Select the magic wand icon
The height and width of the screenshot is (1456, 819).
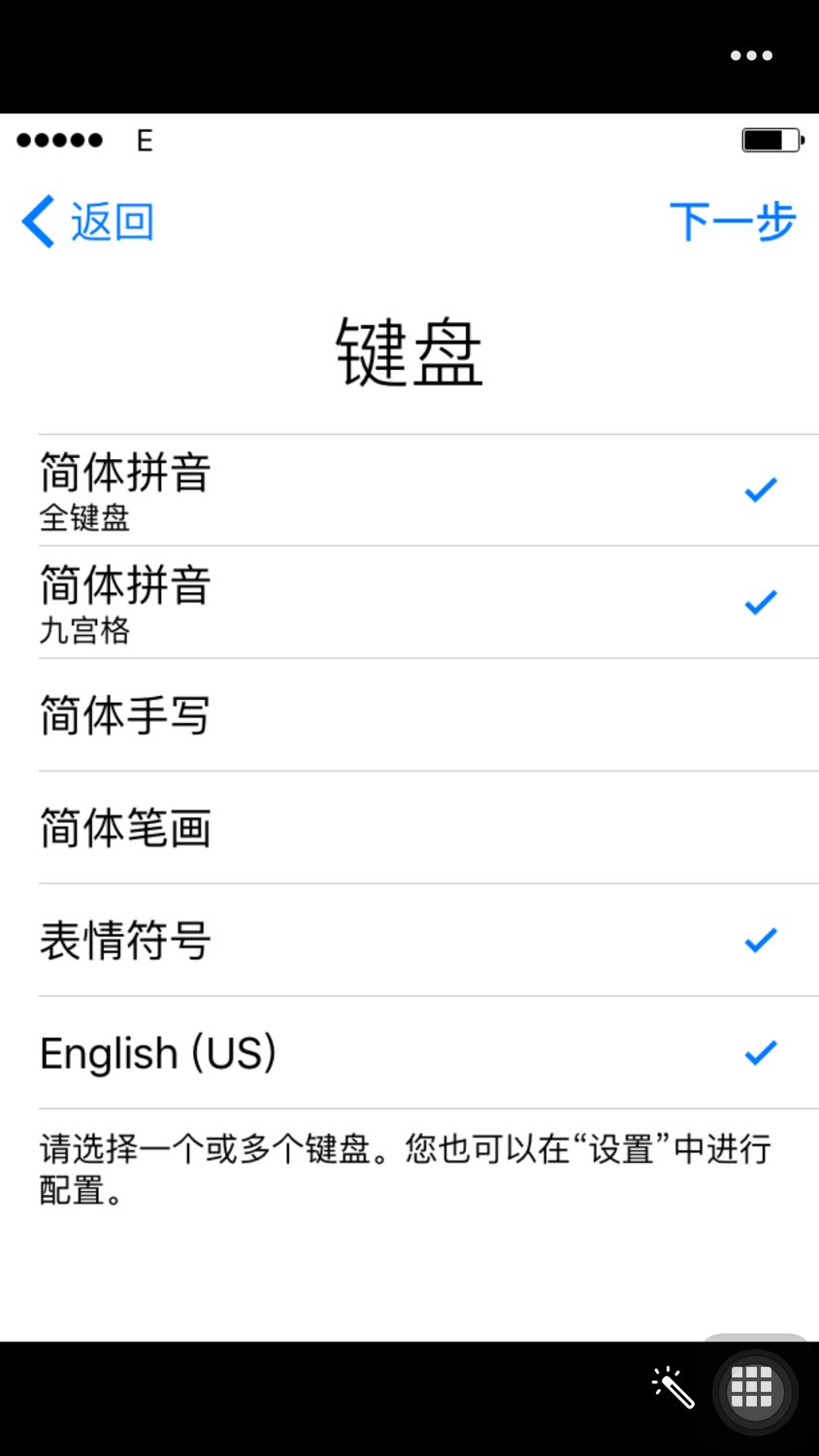(673, 1388)
